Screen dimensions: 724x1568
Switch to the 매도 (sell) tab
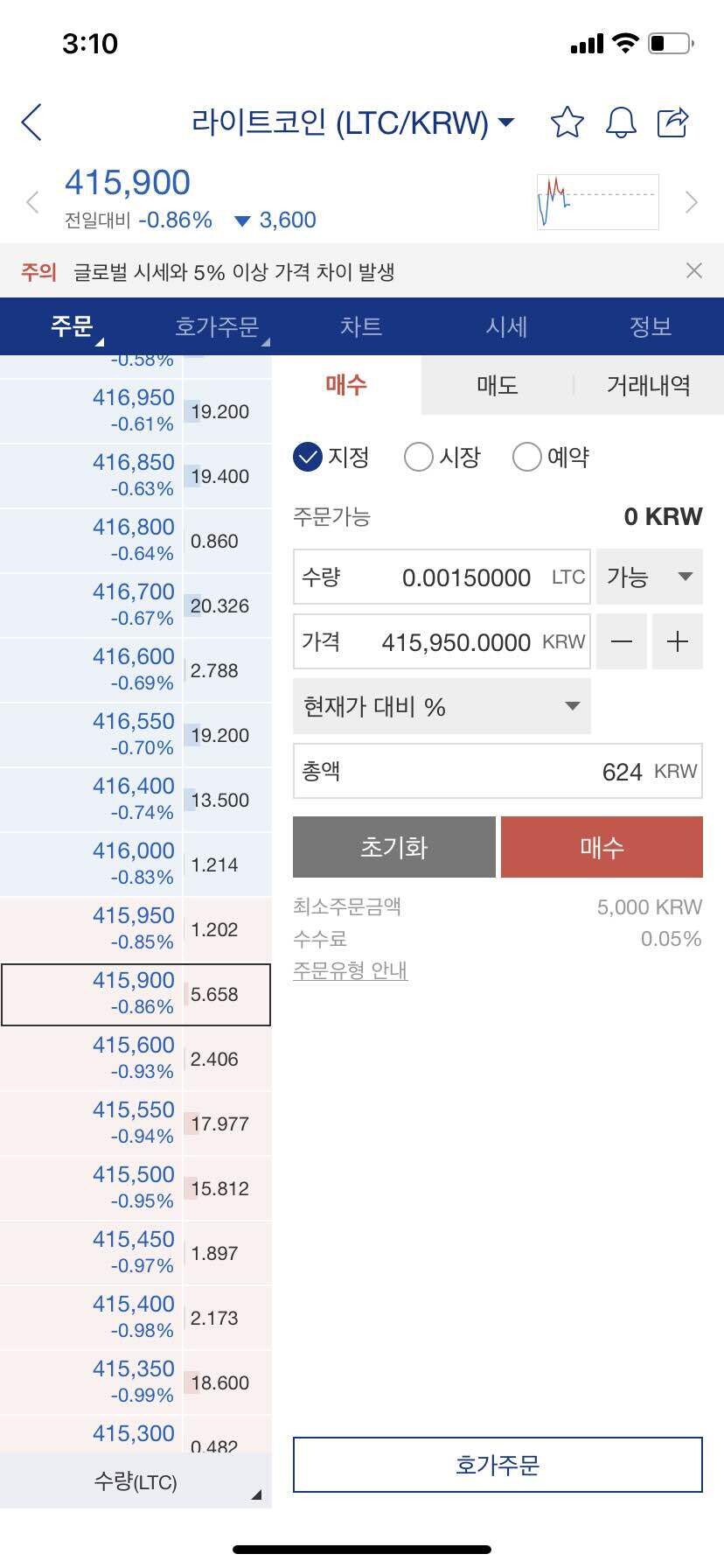(498, 385)
